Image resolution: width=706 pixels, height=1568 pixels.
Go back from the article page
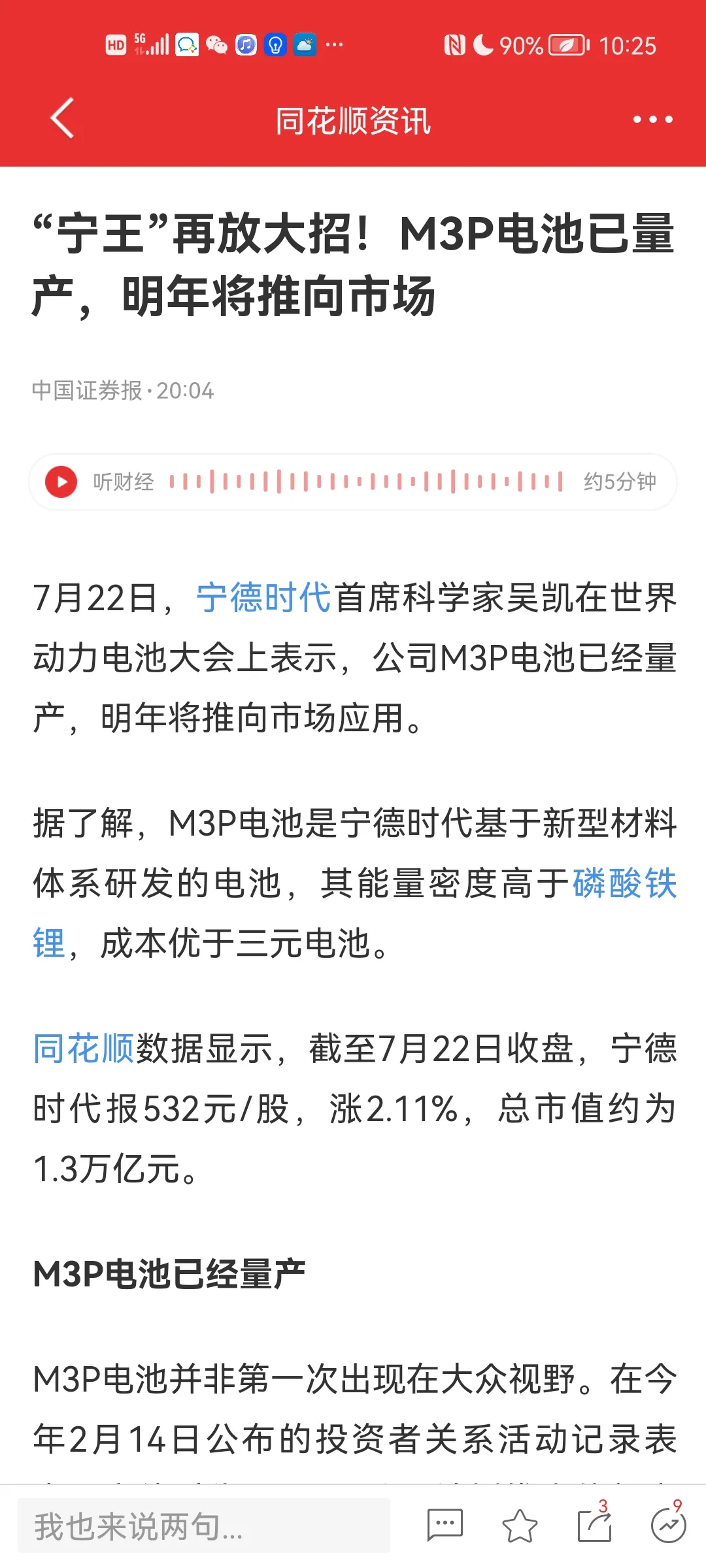click(x=63, y=119)
